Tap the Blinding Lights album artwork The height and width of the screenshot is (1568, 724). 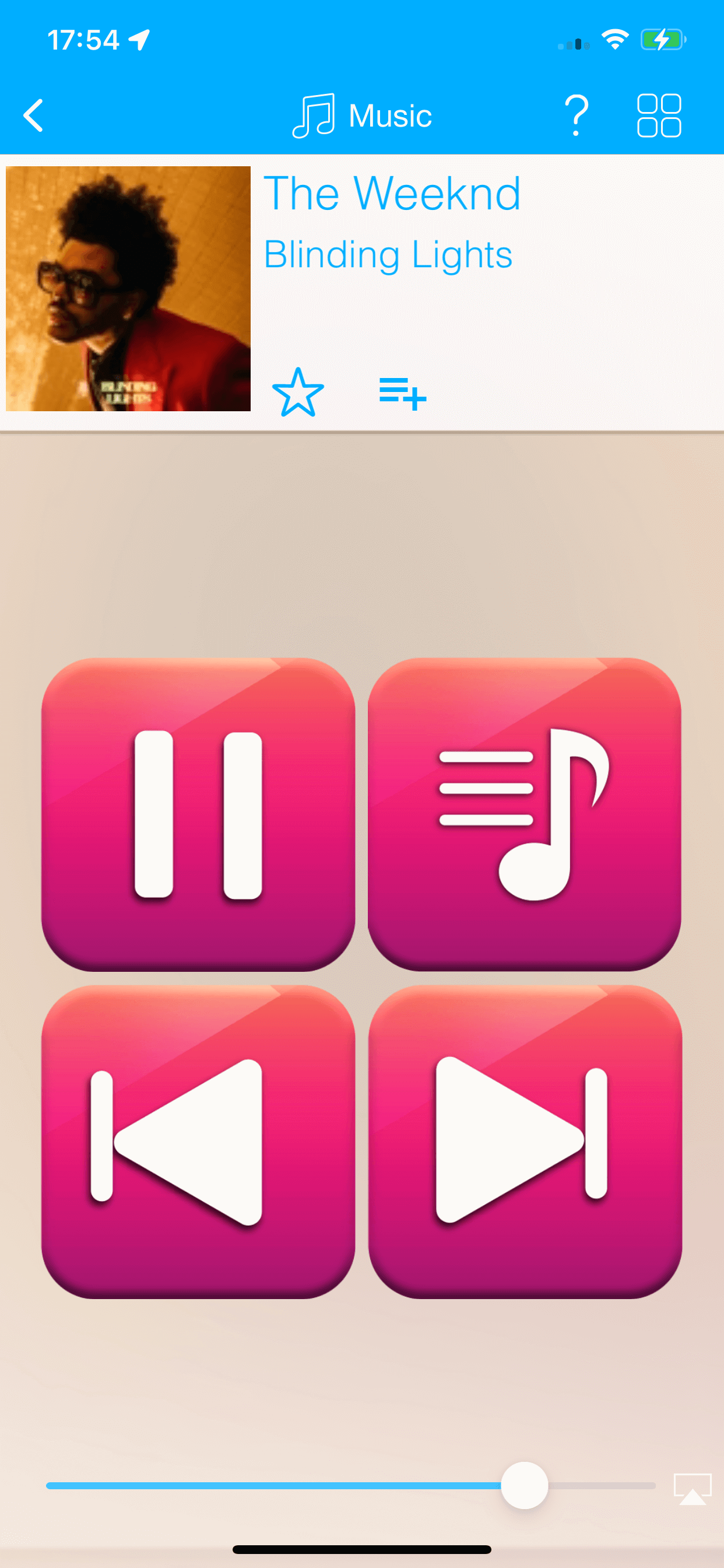coord(128,289)
